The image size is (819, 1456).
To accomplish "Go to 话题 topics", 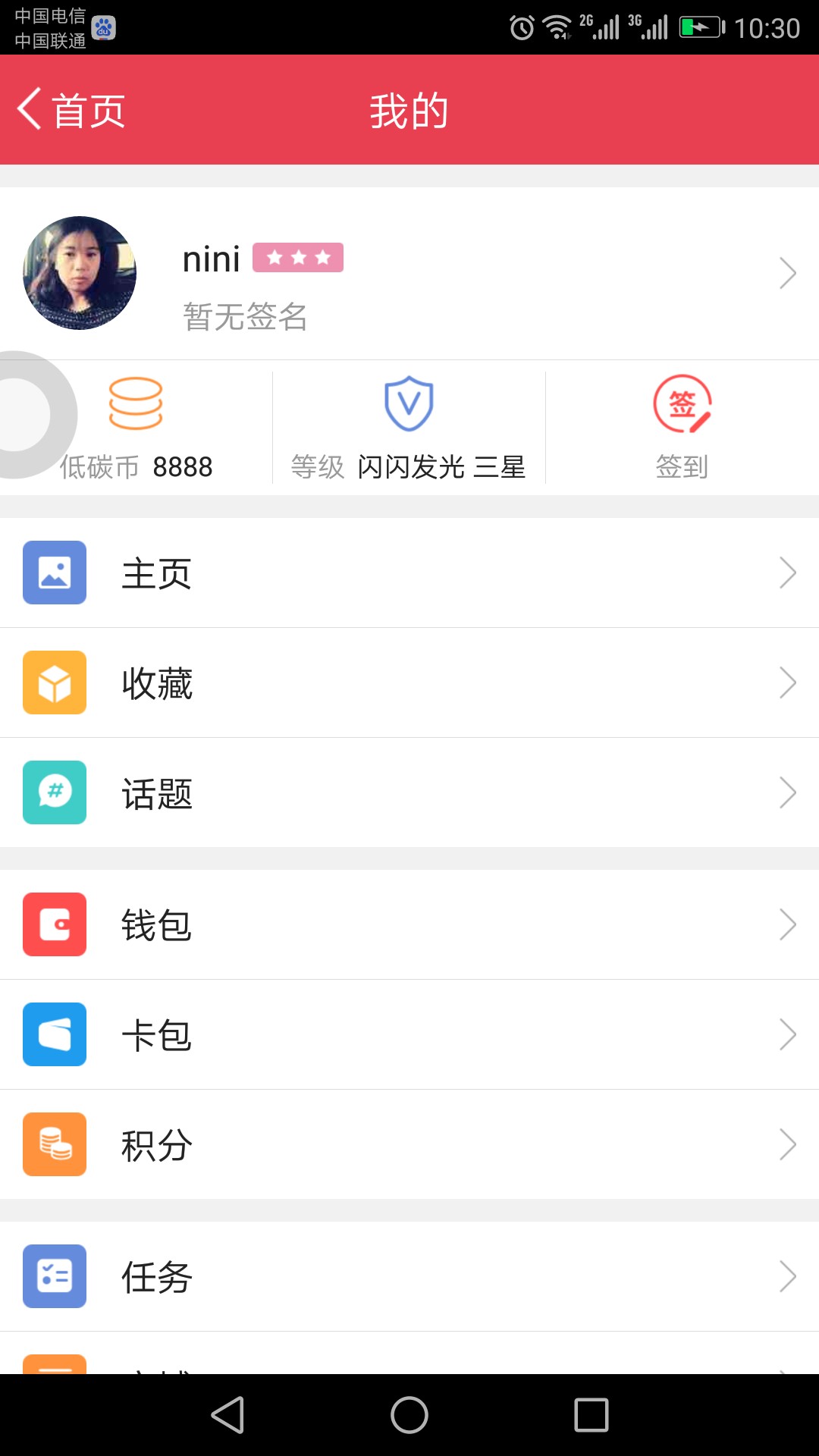I will [409, 792].
